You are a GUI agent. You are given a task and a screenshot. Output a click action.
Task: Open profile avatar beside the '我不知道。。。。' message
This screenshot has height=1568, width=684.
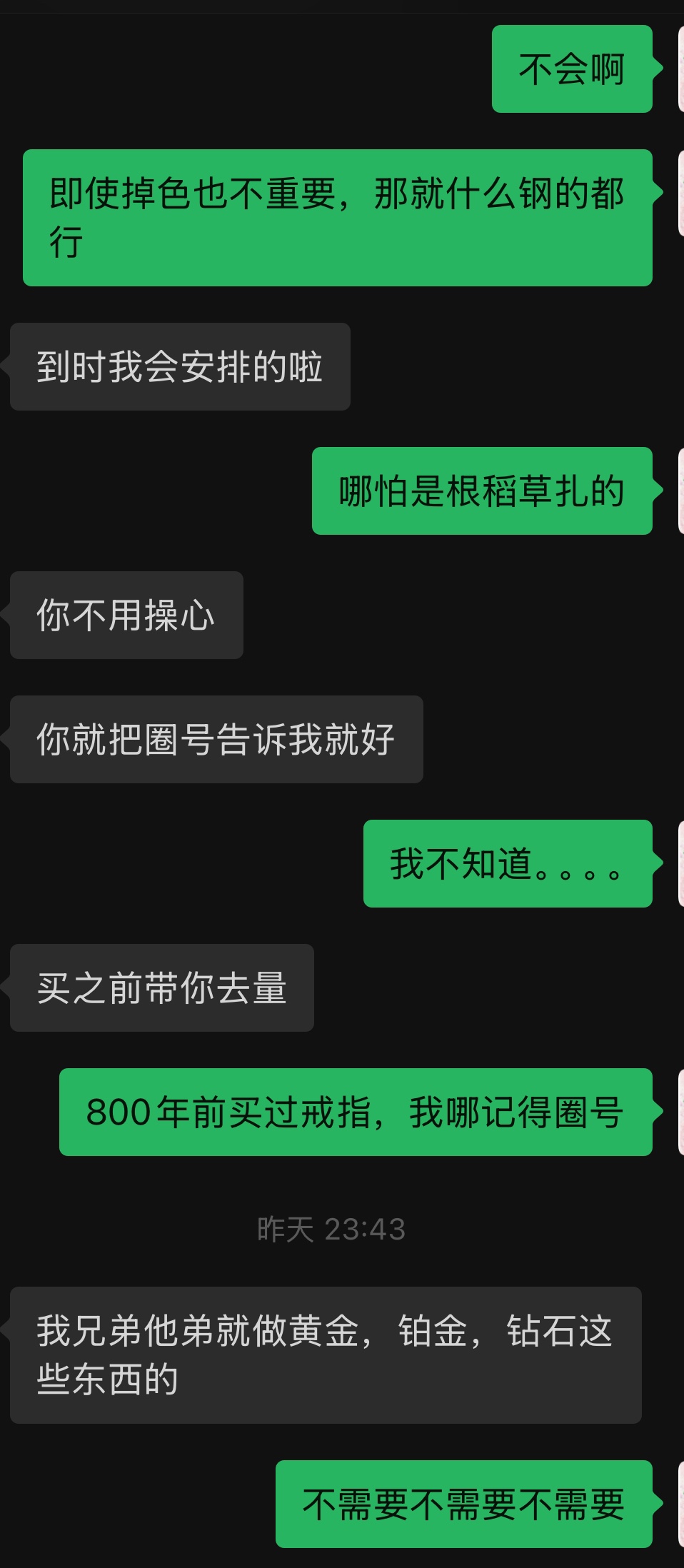pyautogui.click(x=680, y=863)
